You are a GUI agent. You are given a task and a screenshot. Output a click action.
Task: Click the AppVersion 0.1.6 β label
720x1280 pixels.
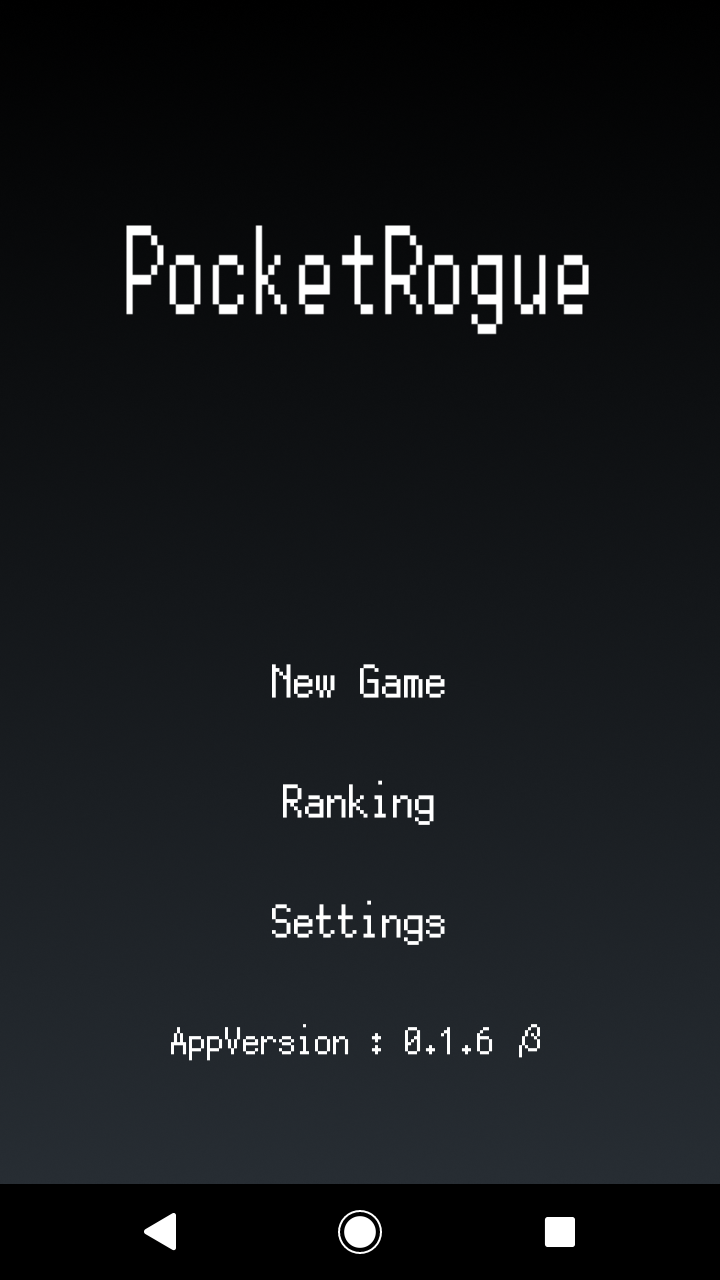pyautogui.click(x=355, y=1040)
